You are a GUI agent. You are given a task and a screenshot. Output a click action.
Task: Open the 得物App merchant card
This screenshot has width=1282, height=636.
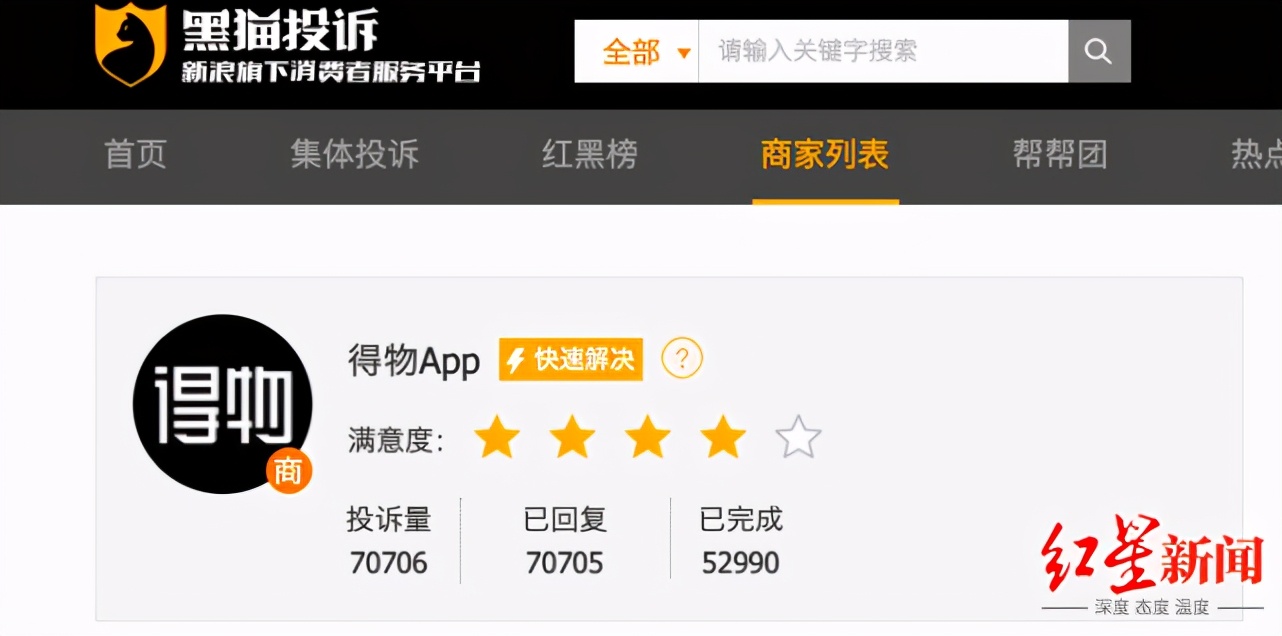669,449
